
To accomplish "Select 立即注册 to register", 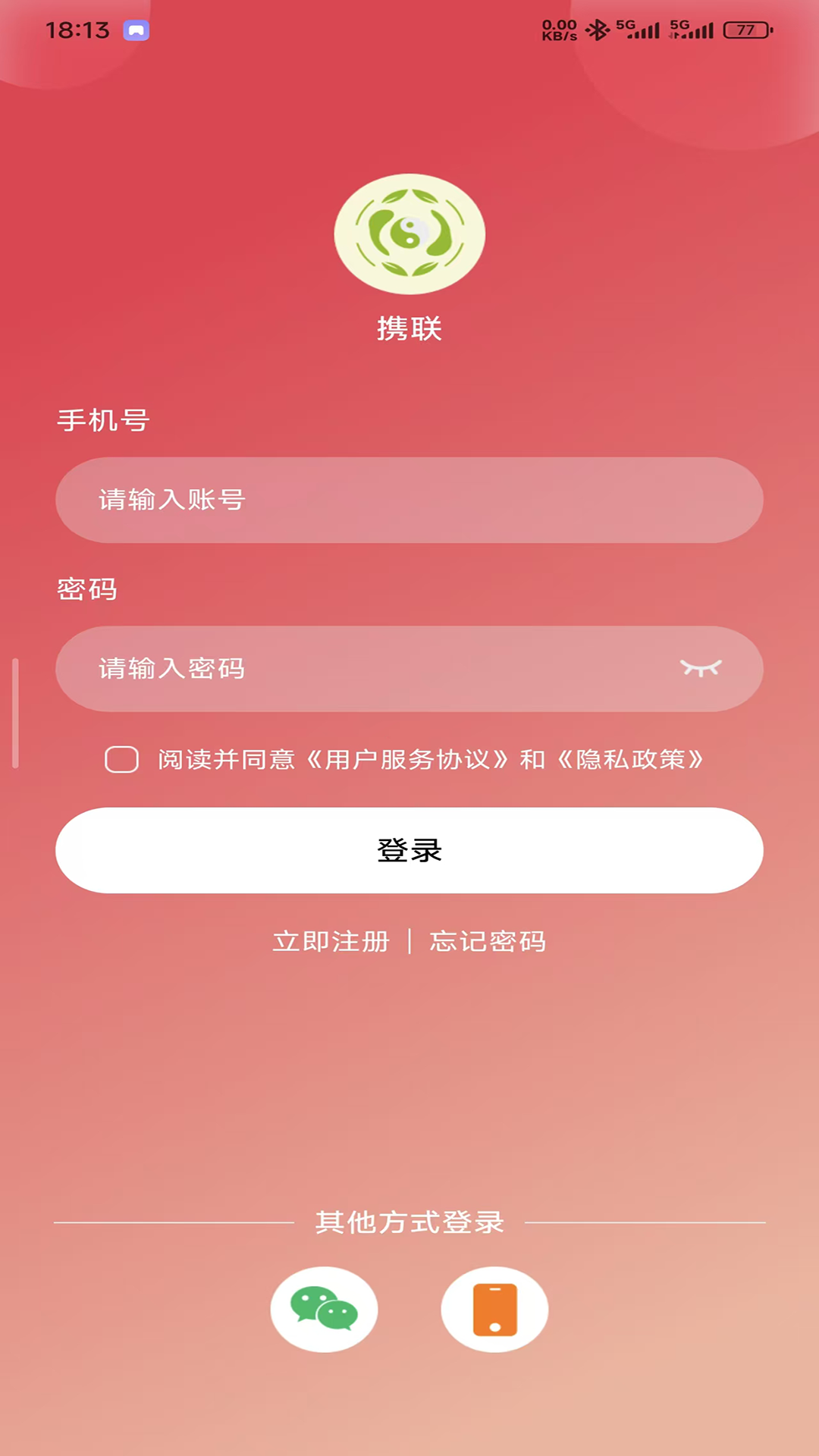I will coord(331,943).
